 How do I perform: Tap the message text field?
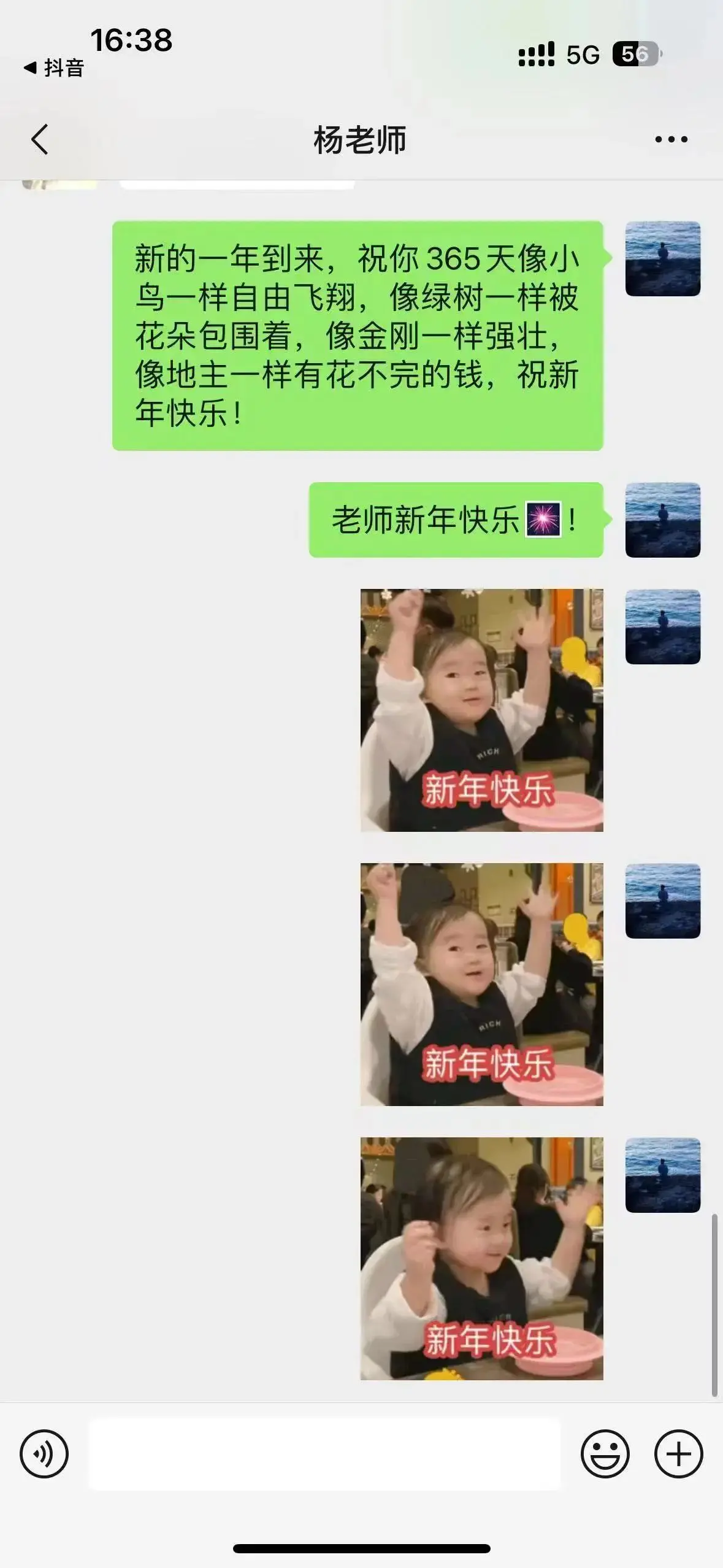point(325,1453)
